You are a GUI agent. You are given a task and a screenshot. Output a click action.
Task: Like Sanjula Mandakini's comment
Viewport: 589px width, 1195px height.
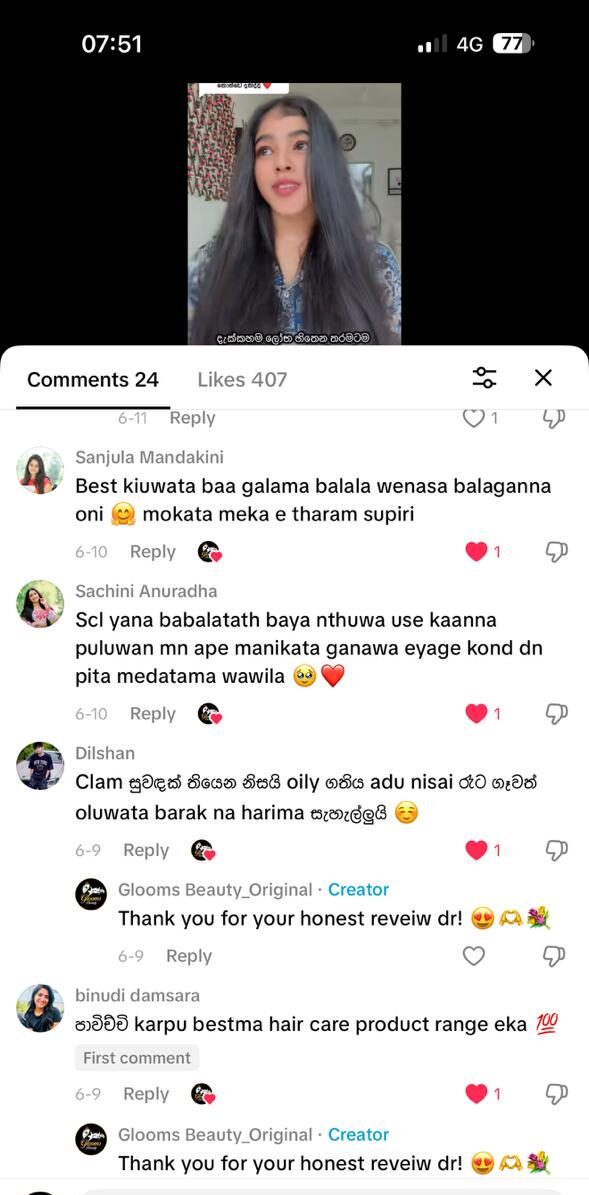coord(476,552)
